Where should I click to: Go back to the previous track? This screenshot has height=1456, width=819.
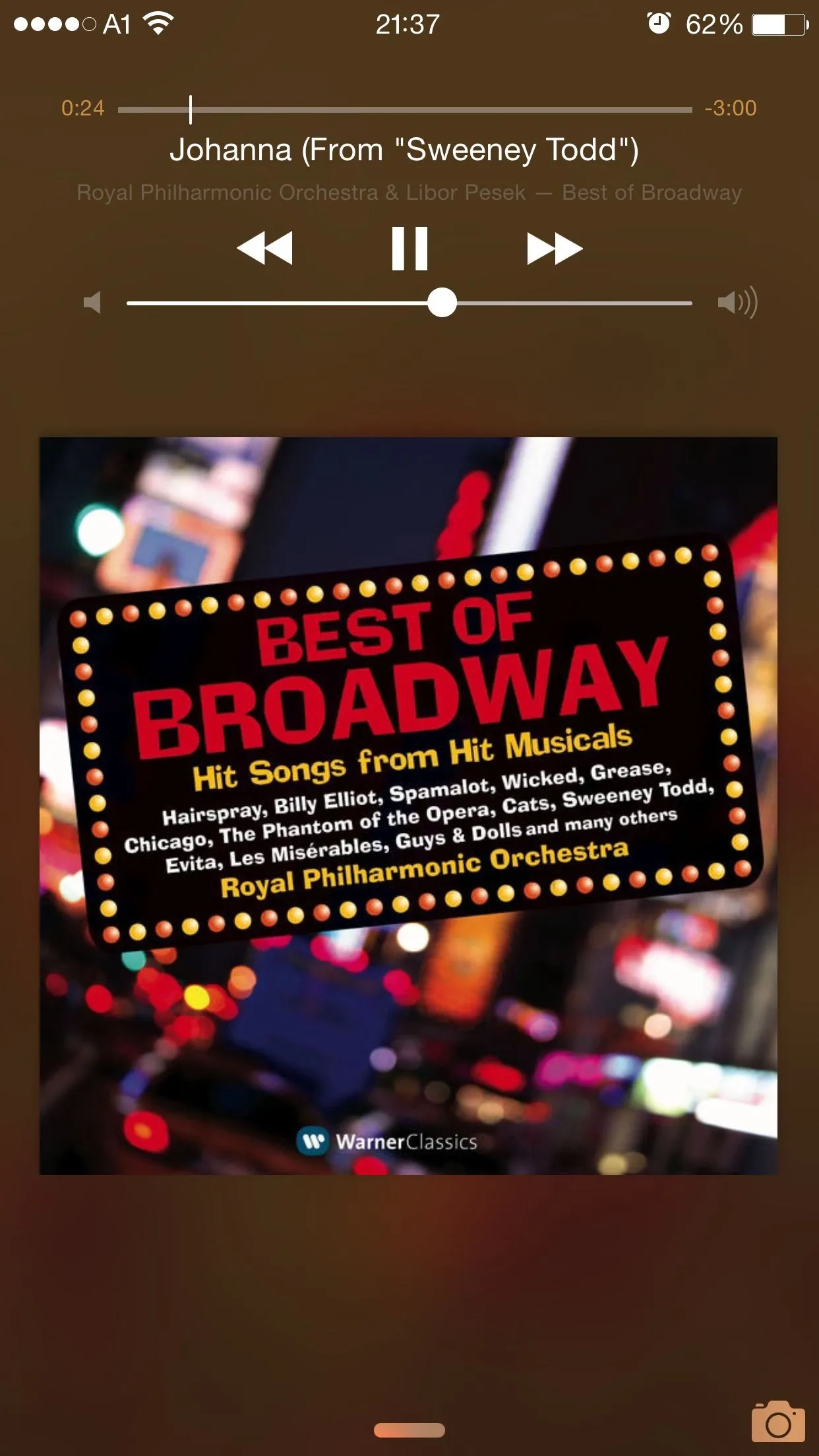(264, 249)
